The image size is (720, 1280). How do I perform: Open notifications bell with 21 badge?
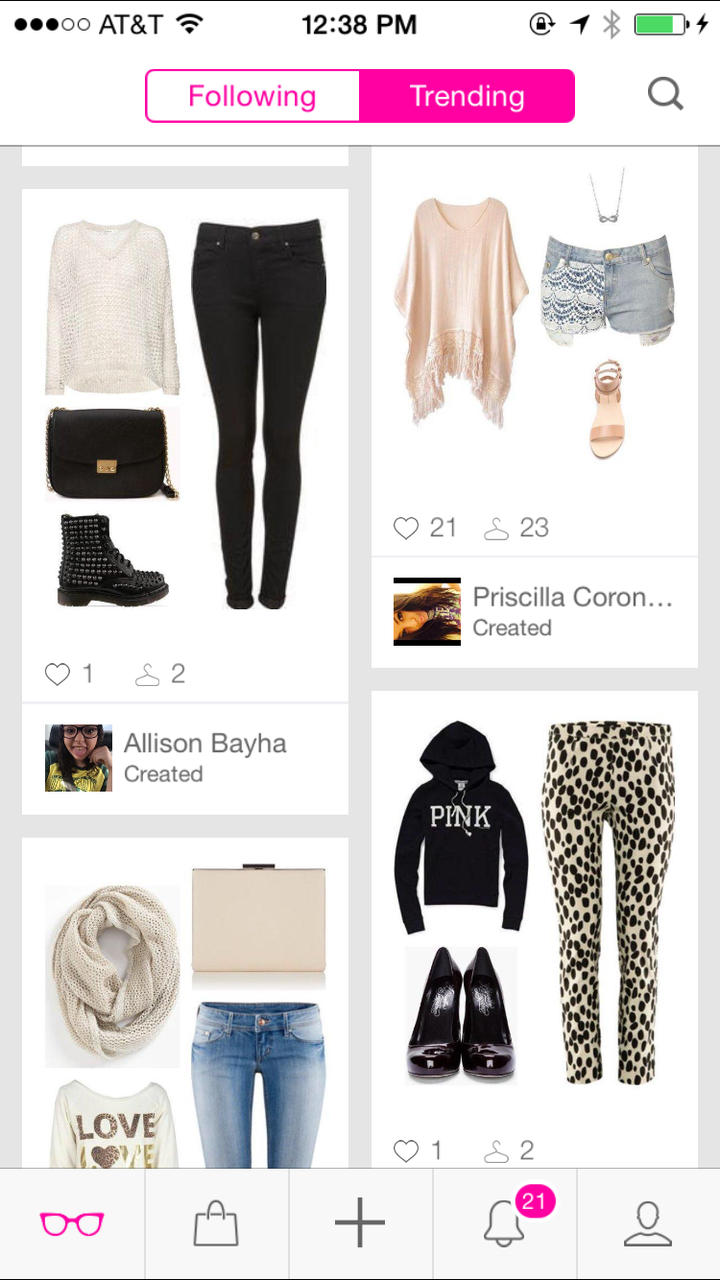coord(505,1223)
